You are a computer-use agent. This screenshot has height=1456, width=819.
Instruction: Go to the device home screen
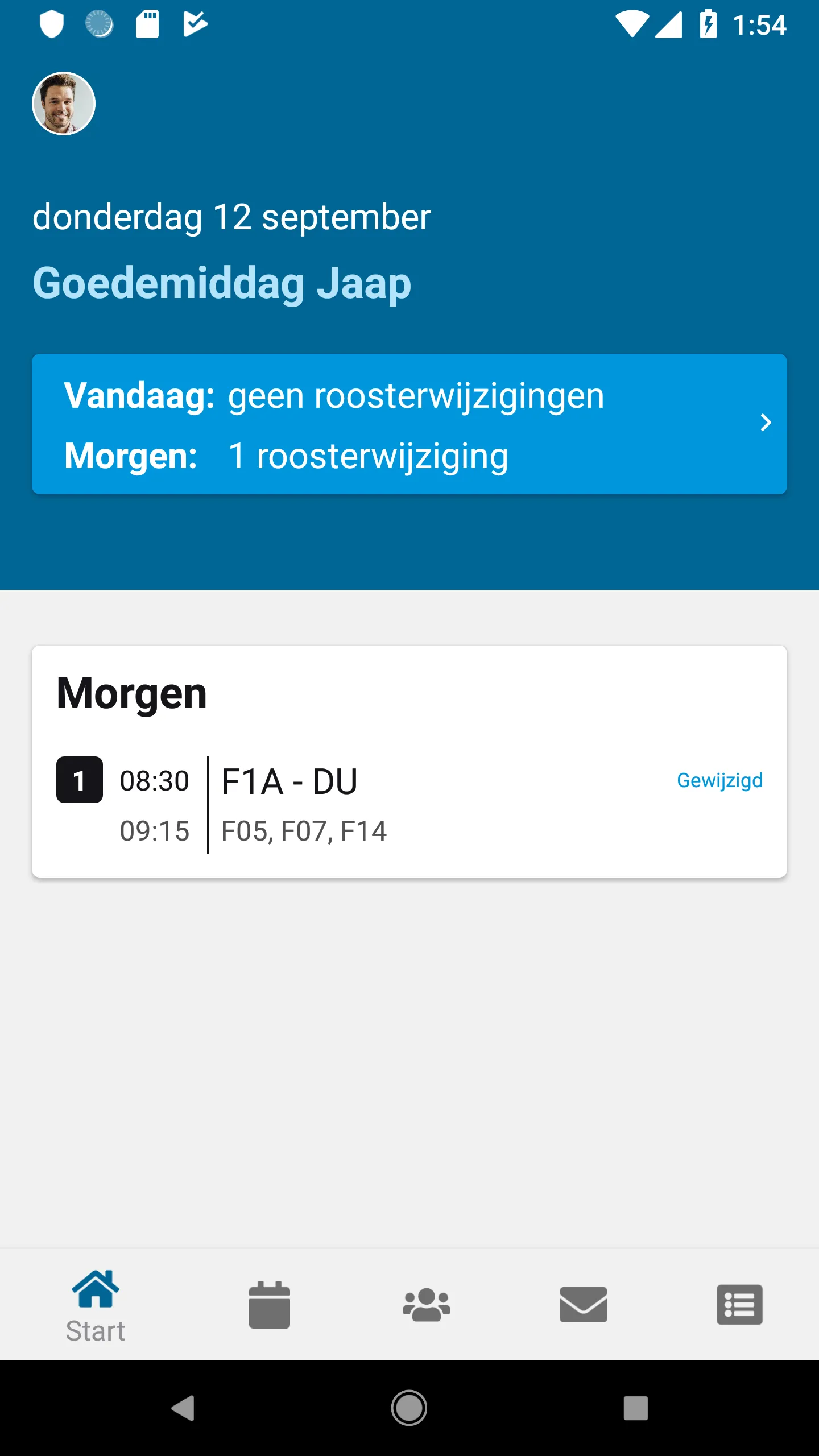409,1408
